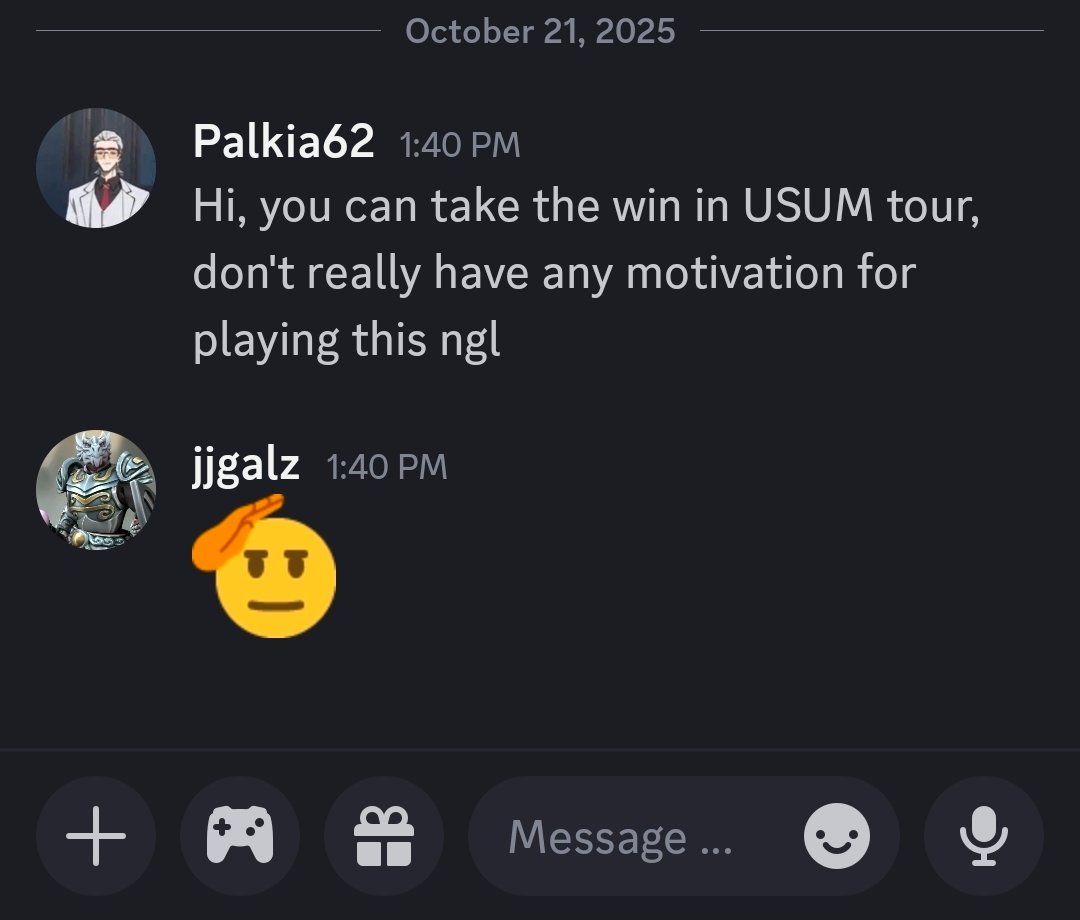
Task: Open the plus attachment menu
Action: (x=96, y=836)
